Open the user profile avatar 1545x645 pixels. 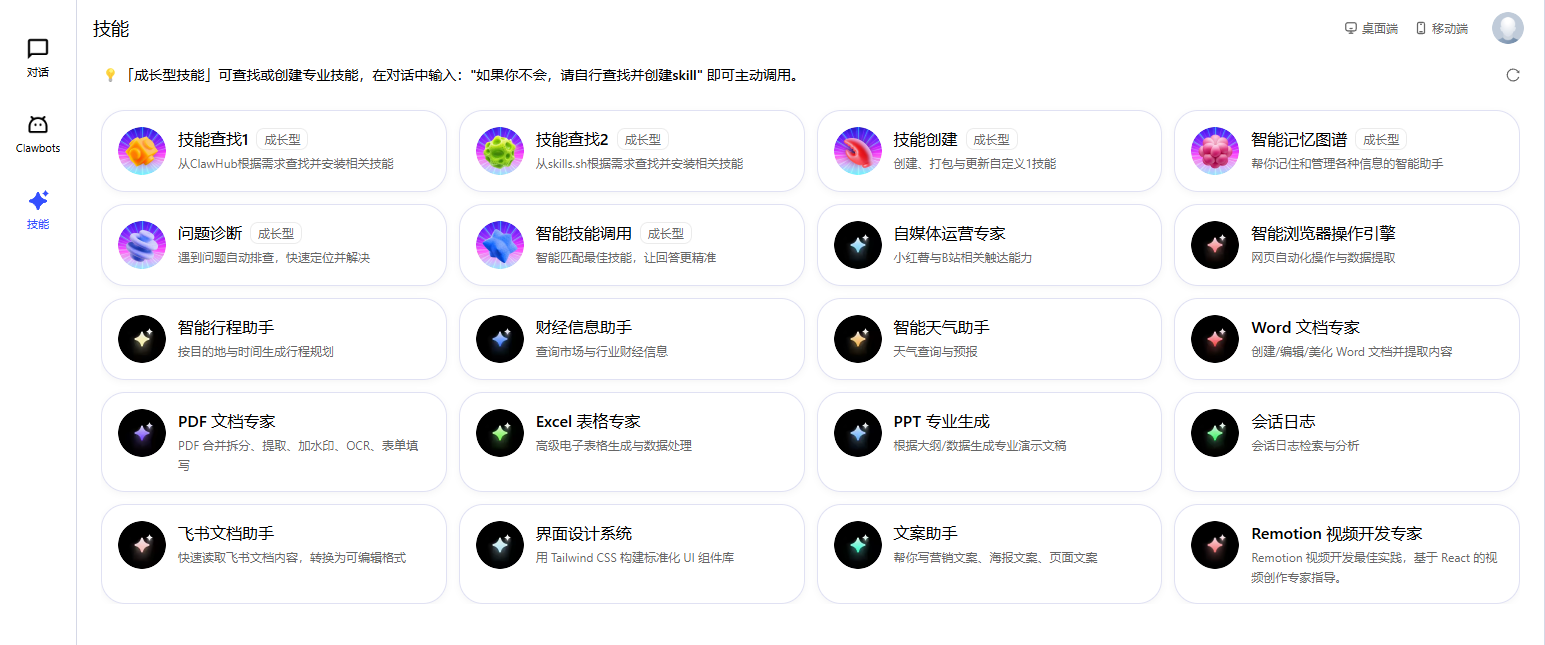(1507, 28)
